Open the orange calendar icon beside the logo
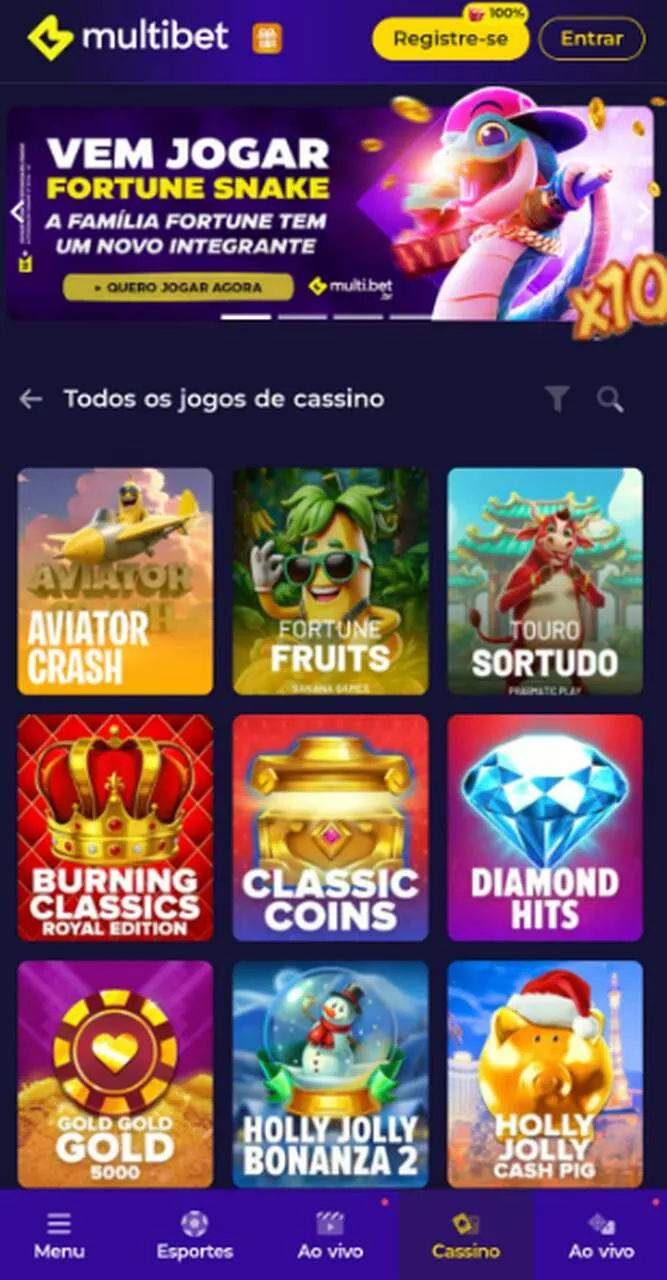The width and height of the screenshot is (667, 1280). click(267, 38)
